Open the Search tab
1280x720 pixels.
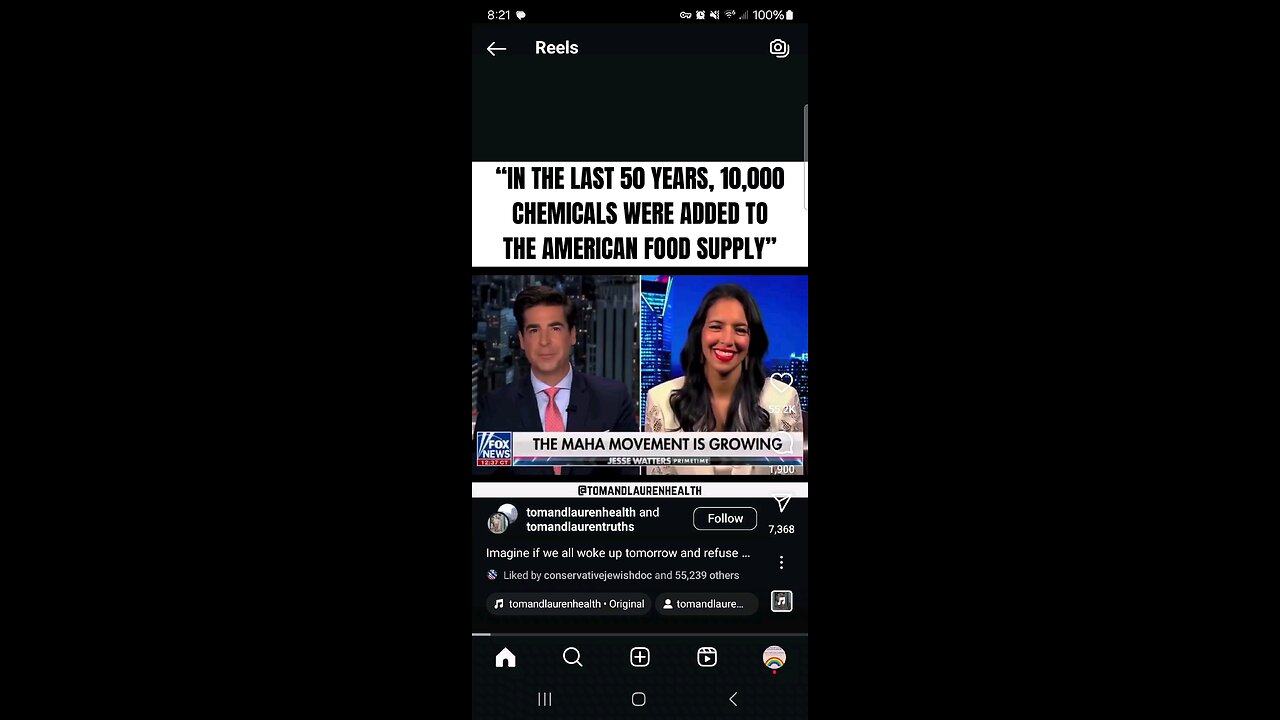tap(572, 657)
